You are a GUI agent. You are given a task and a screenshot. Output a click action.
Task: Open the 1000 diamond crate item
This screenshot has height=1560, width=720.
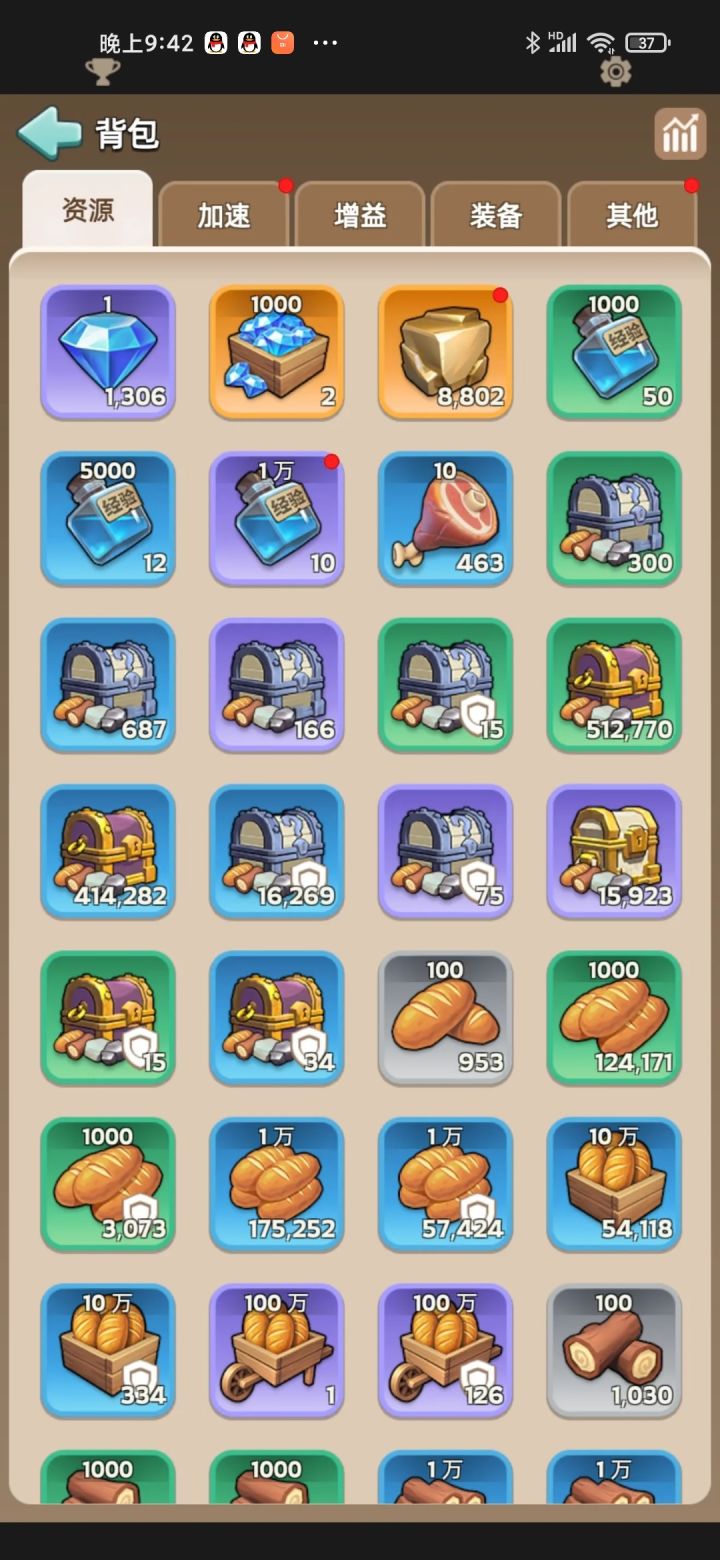[x=276, y=352]
